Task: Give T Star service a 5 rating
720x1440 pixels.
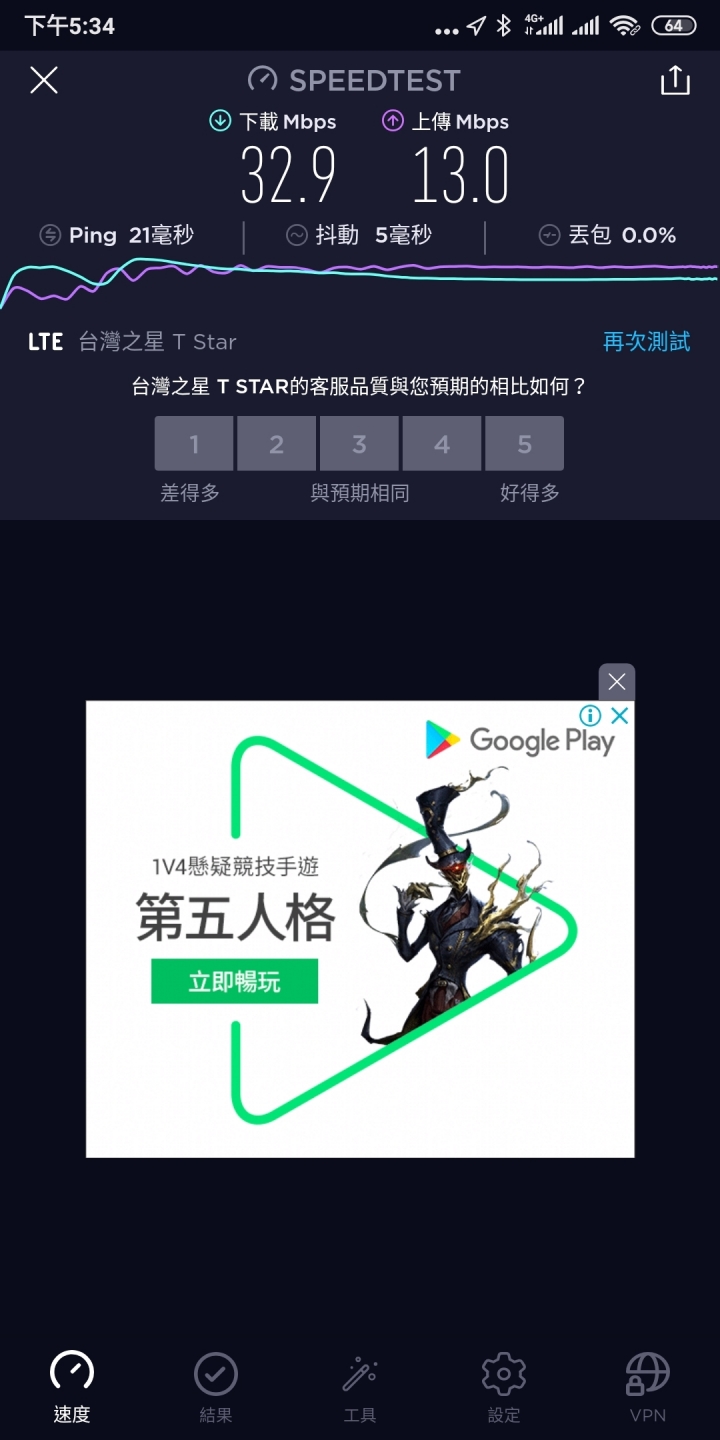Action: coord(524,444)
